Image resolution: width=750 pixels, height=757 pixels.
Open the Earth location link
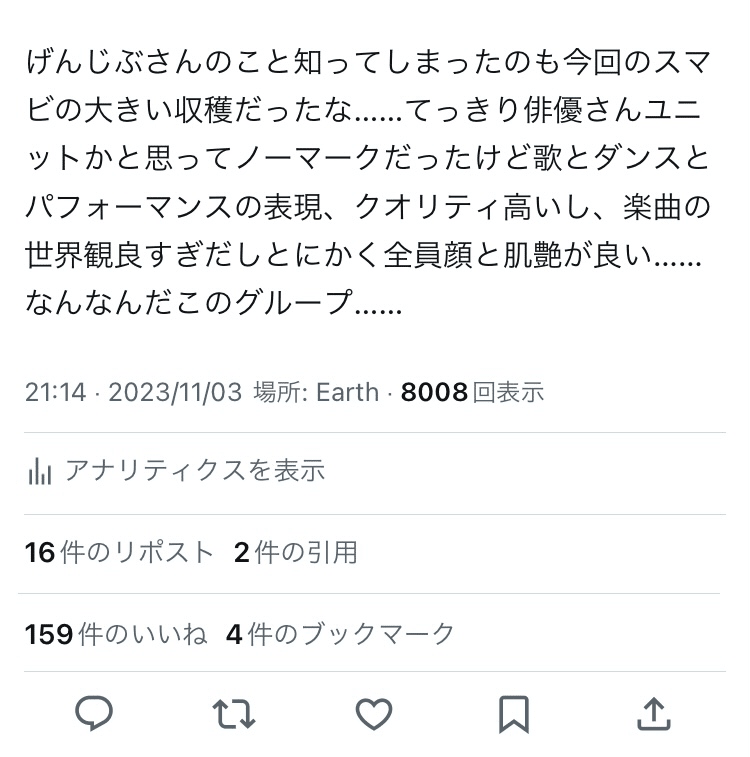click(347, 392)
